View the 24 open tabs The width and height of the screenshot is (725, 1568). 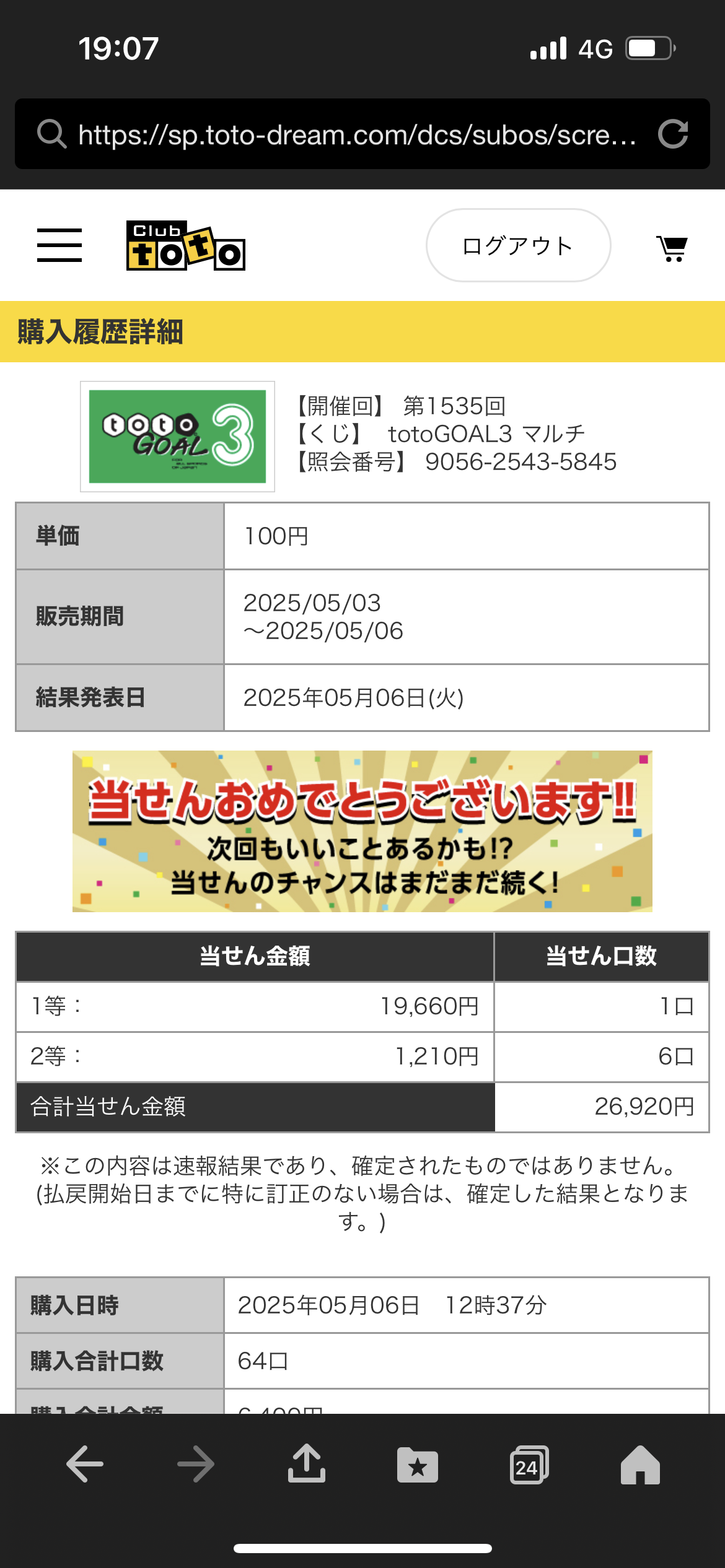pos(529,1465)
